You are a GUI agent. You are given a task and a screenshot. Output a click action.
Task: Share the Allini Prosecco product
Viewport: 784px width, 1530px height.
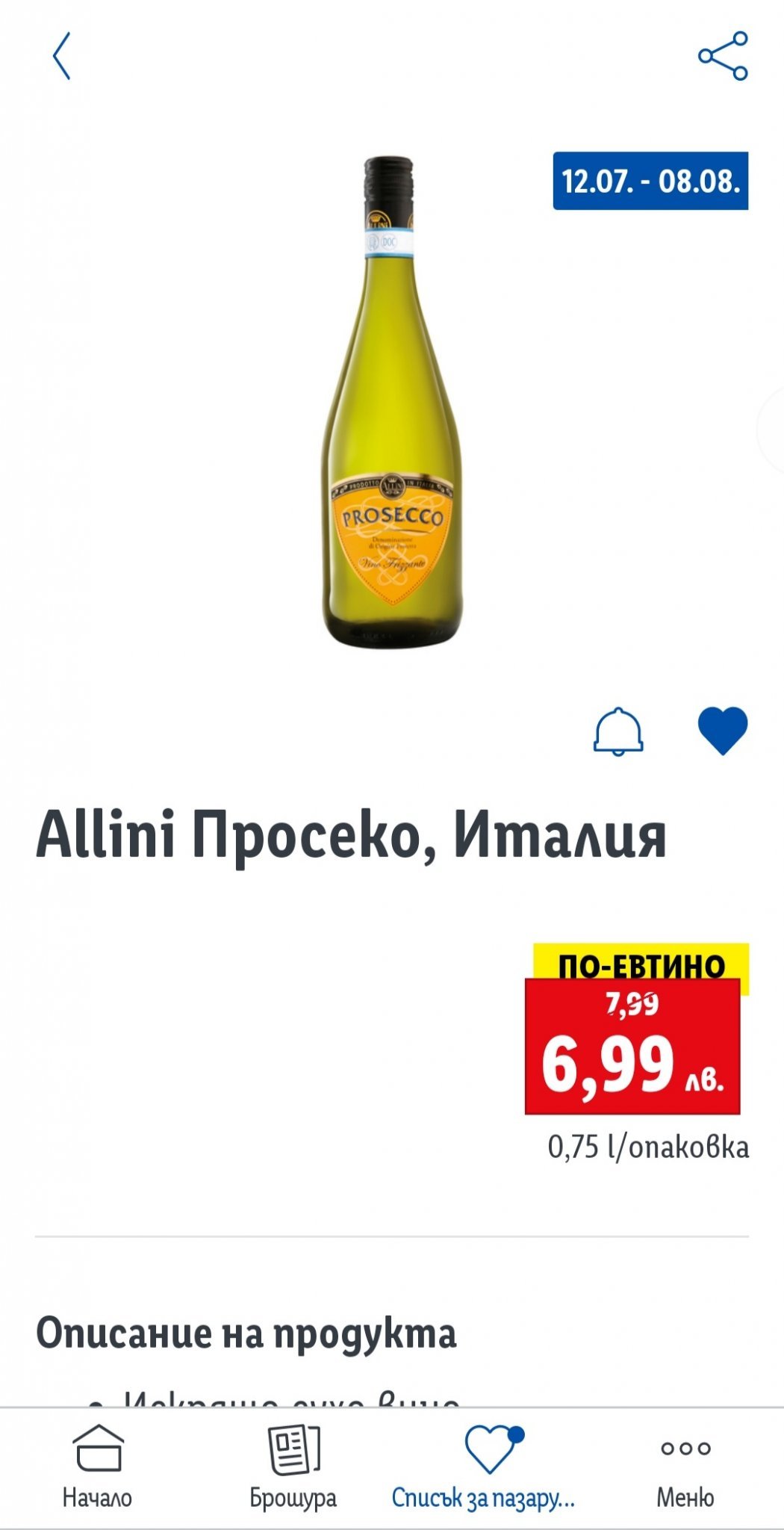tap(723, 56)
